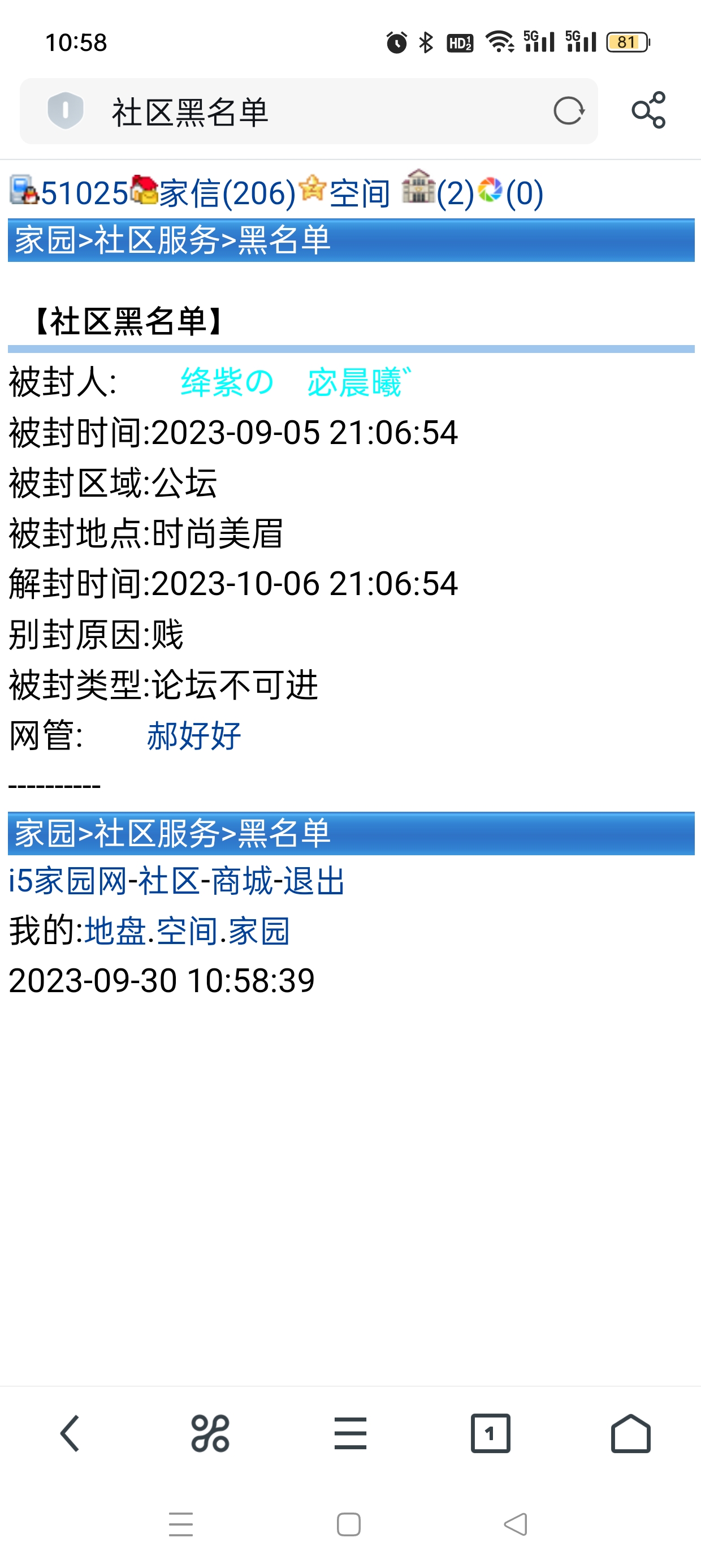Open the 51025 user ID link
The height and width of the screenshot is (1568, 701).
click(84, 193)
